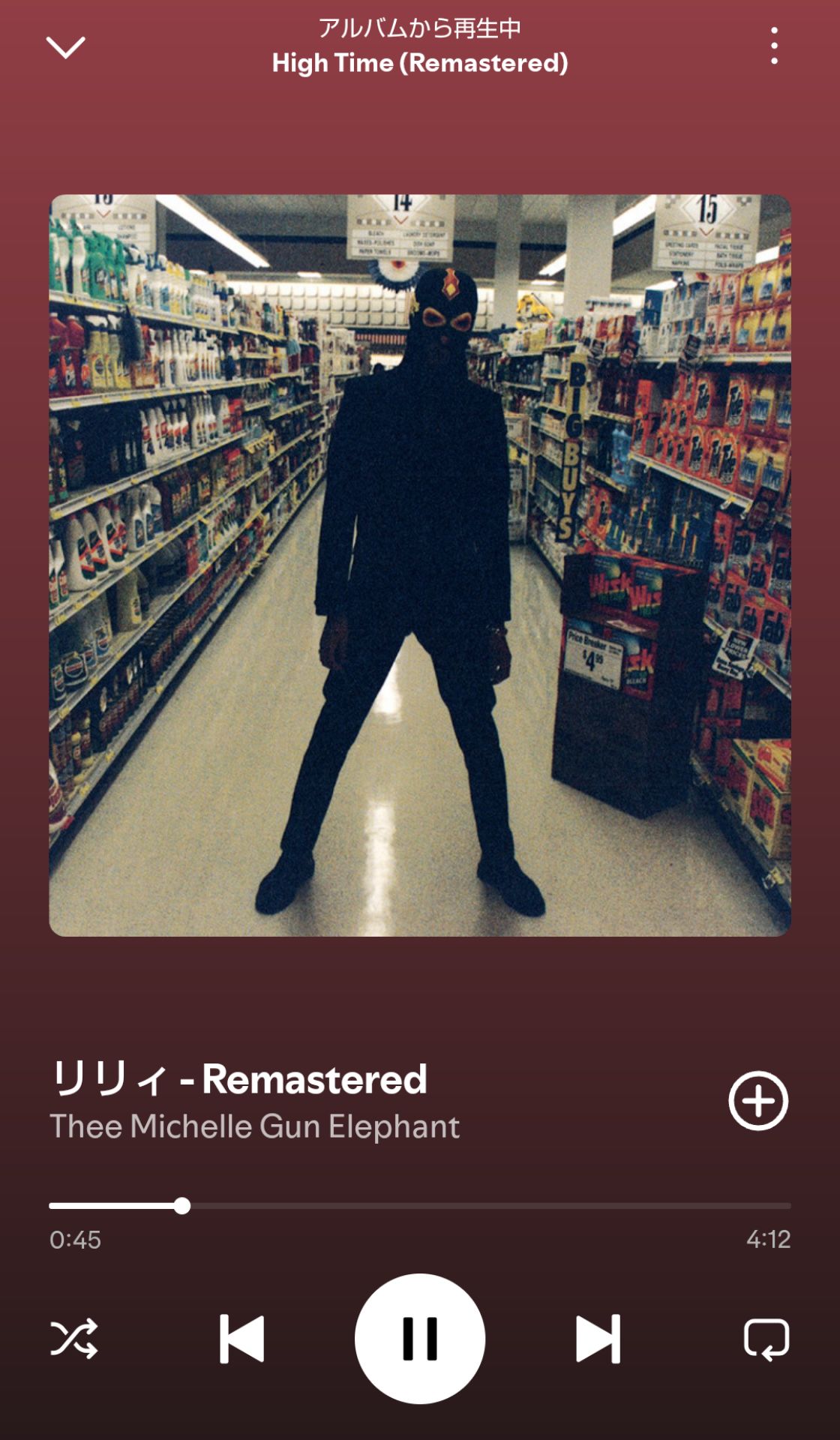Add リリィ to your library
This screenshot has width=840, height=1440.
tap(757, 1100)
